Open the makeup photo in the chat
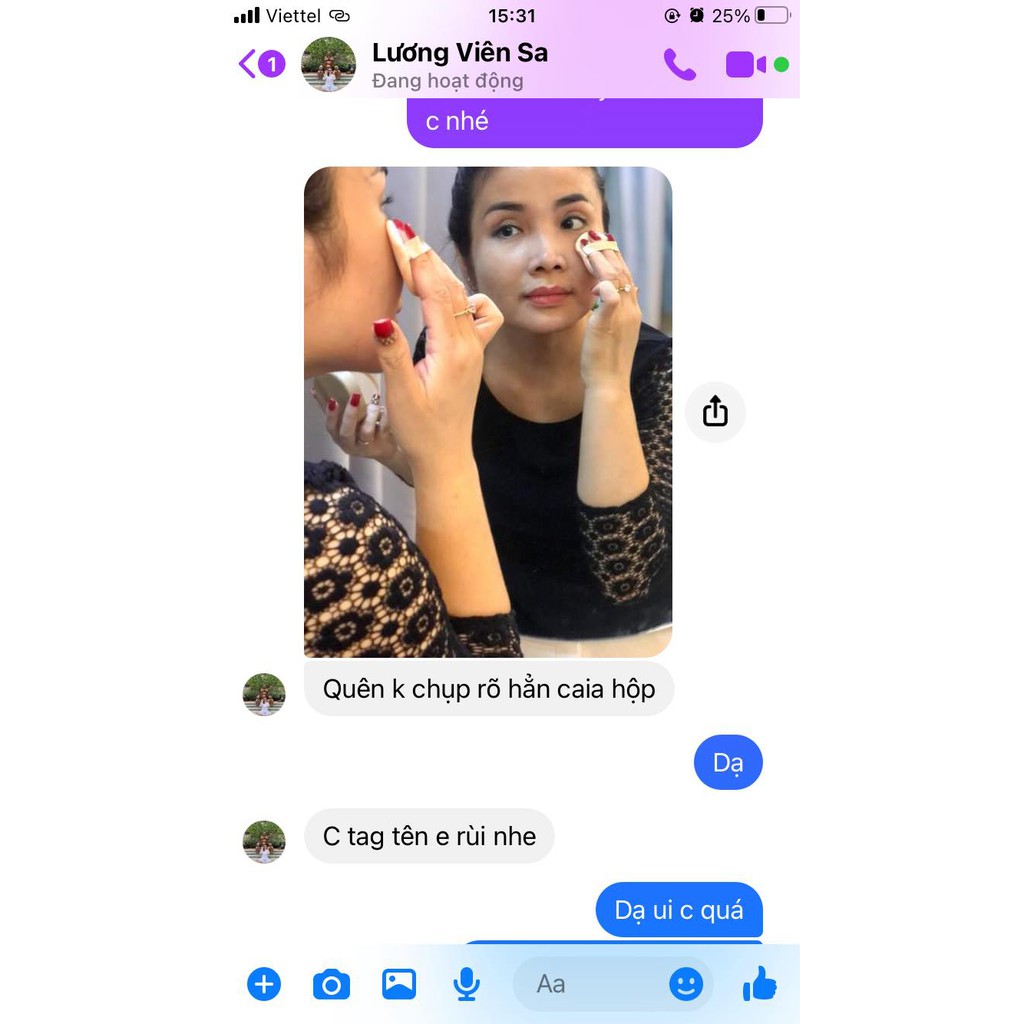This screenshot has height=1024, width=1024. click(488, 411)
